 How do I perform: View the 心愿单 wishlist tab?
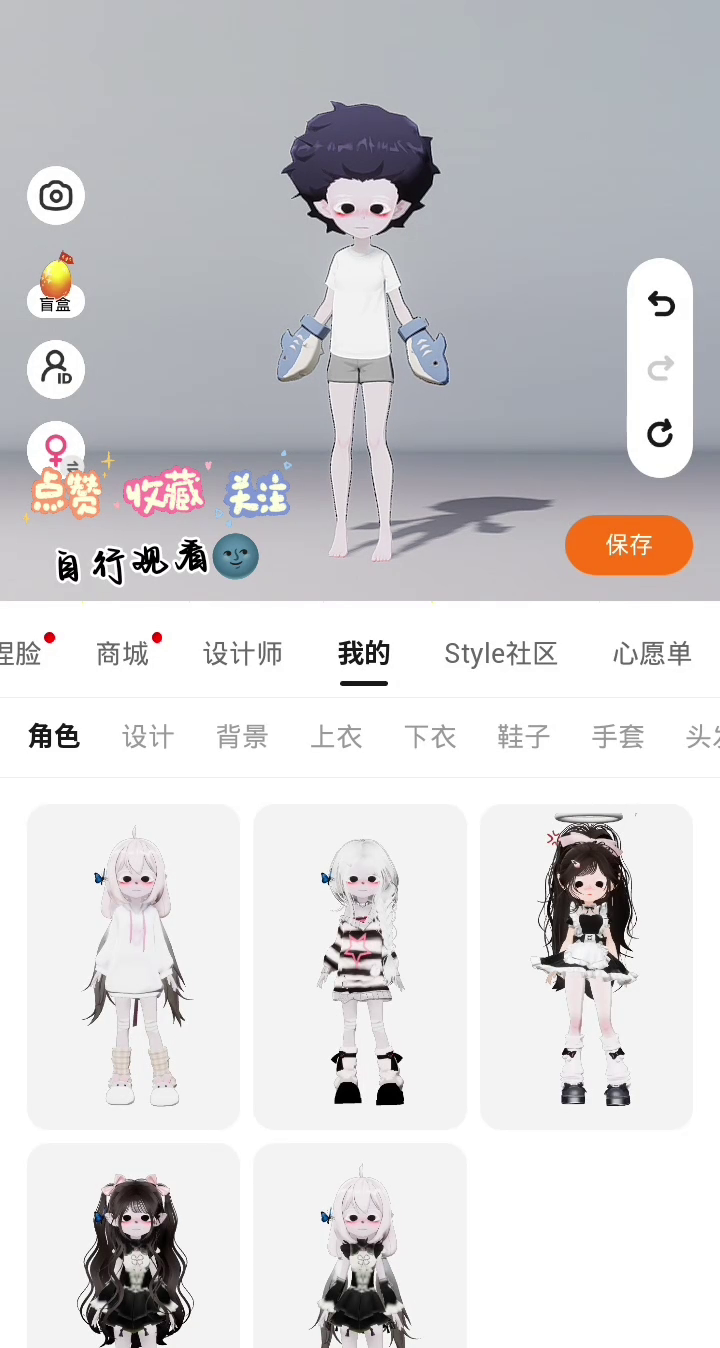click(652, 654)
